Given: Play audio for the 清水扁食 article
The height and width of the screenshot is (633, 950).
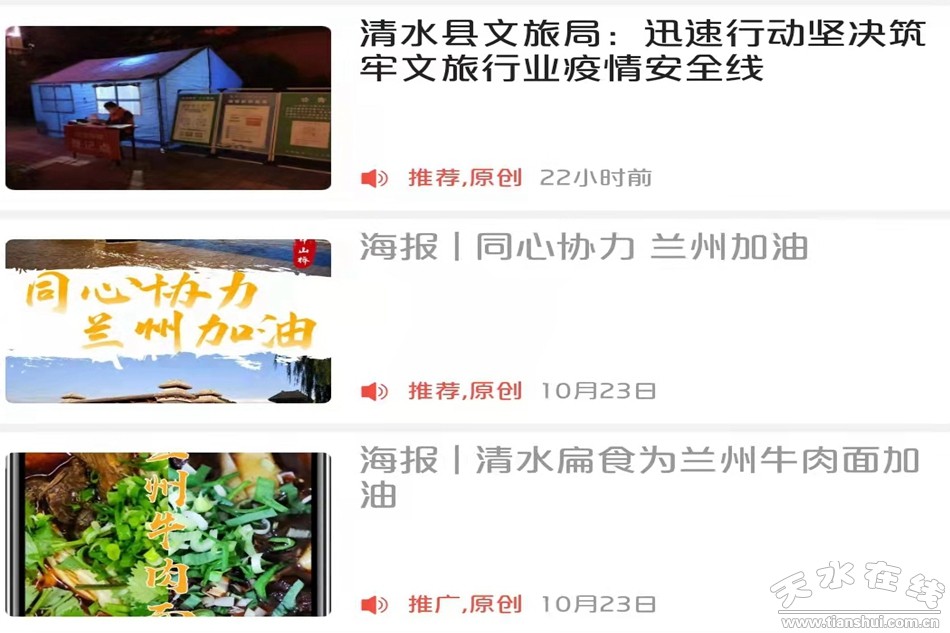Looking at the screenshot, I should click(374, 604).
